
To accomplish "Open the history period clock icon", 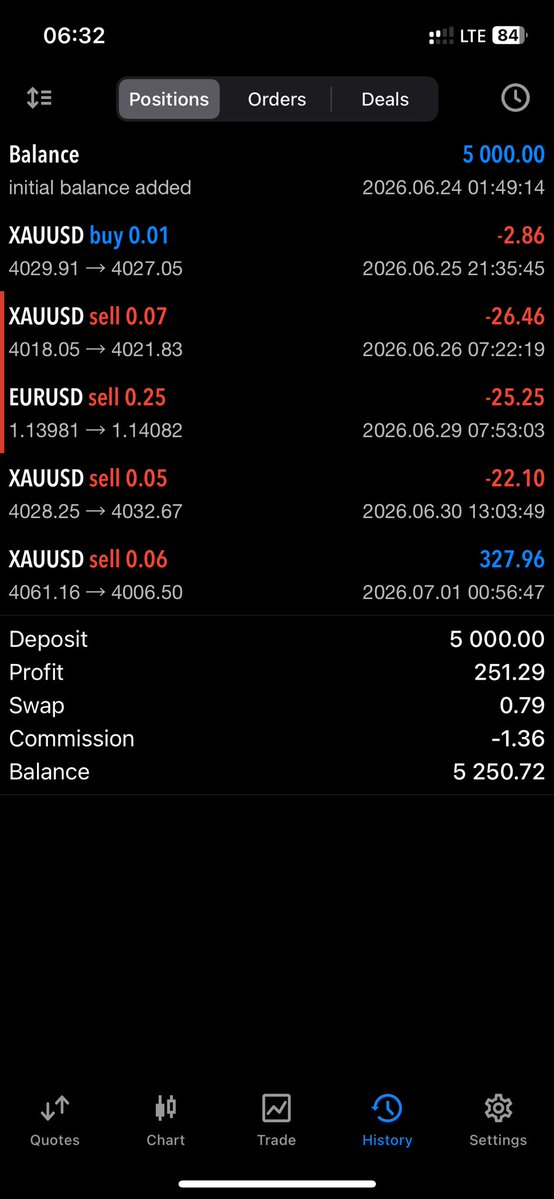I will click(x=515, y=98).
